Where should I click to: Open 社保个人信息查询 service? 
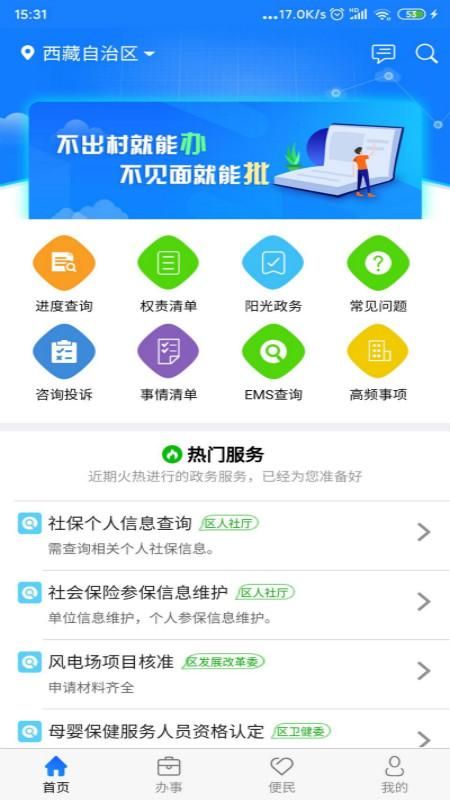point(225,535)
